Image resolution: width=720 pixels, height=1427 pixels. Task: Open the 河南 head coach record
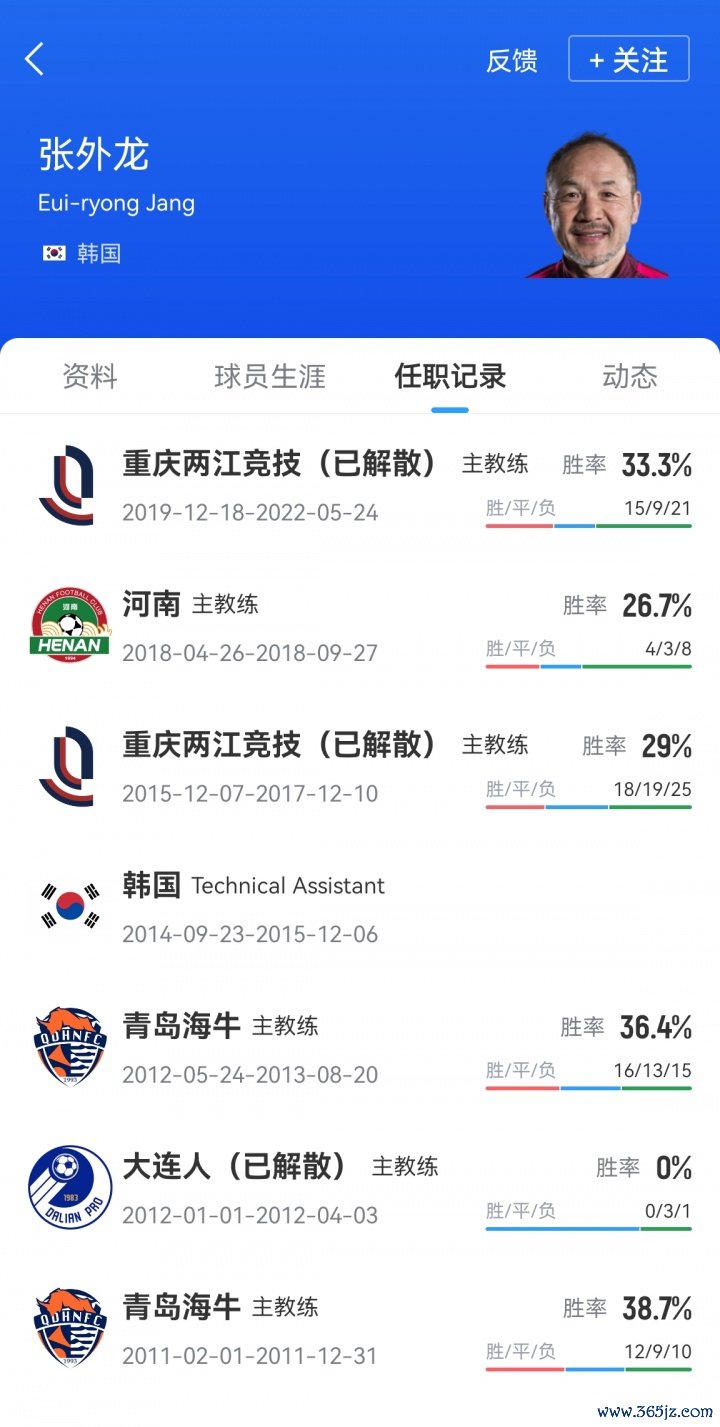[x=360, y=626]
